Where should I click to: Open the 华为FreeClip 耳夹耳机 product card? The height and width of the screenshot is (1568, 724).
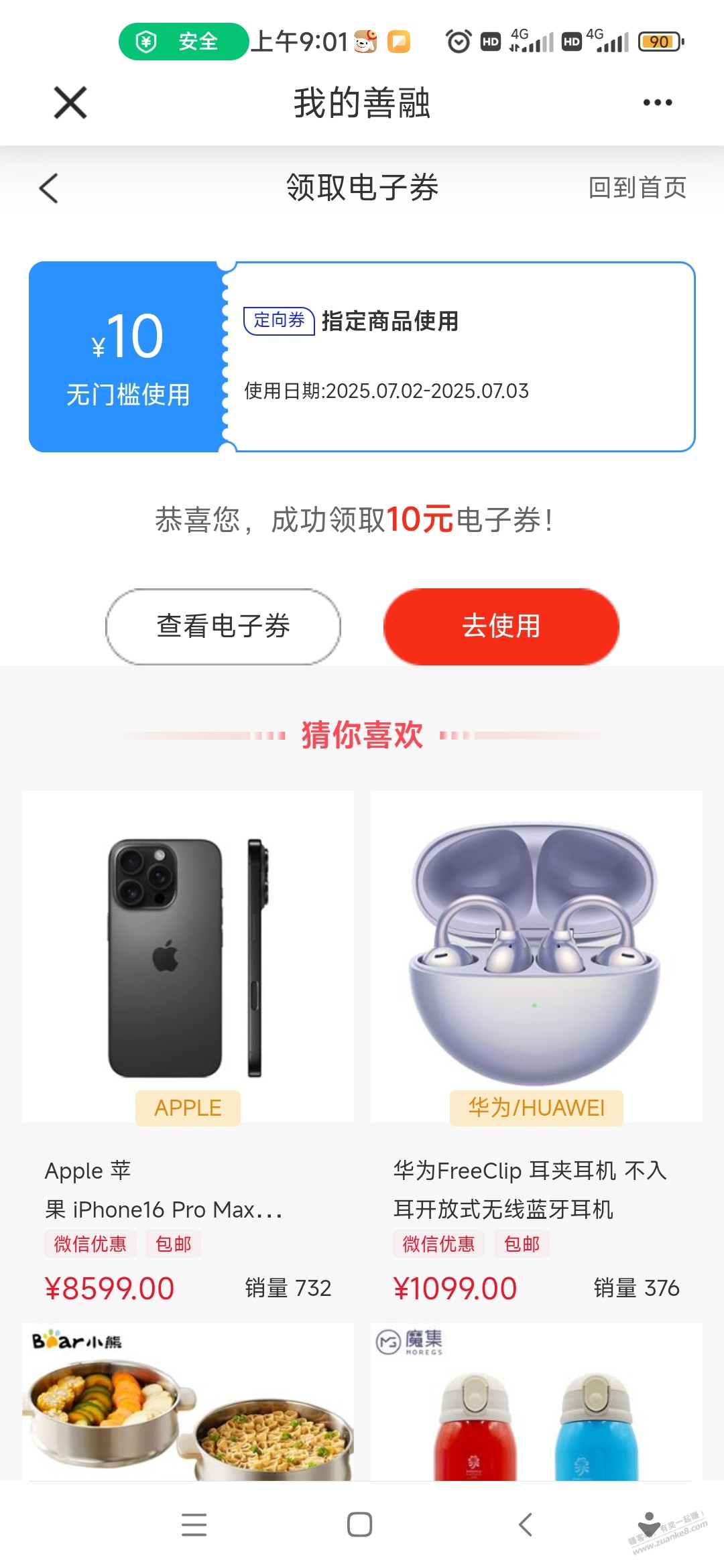point(536,1045)
